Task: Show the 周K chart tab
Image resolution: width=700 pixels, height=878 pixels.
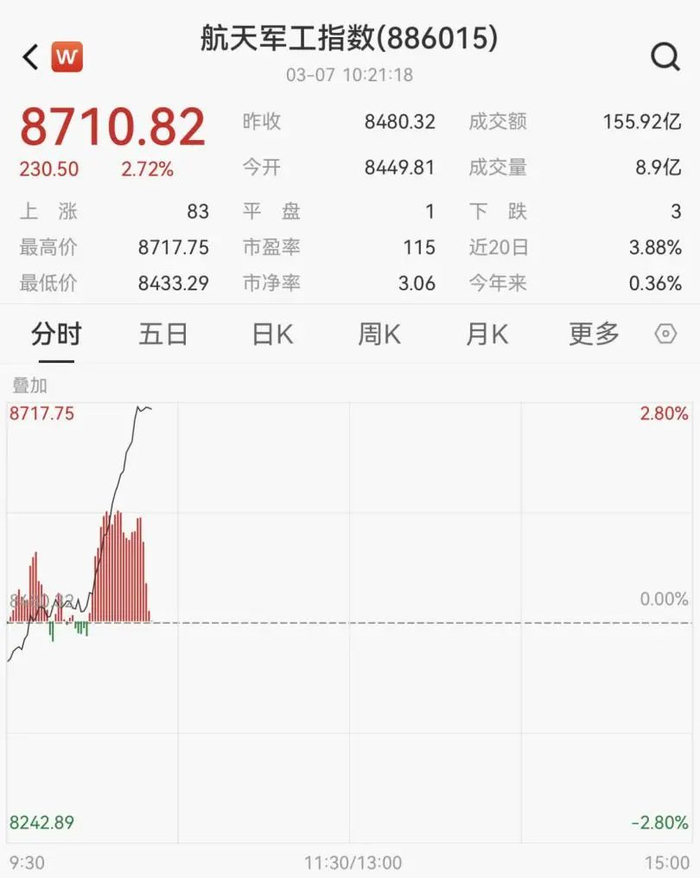Action: tap(379, 334)
